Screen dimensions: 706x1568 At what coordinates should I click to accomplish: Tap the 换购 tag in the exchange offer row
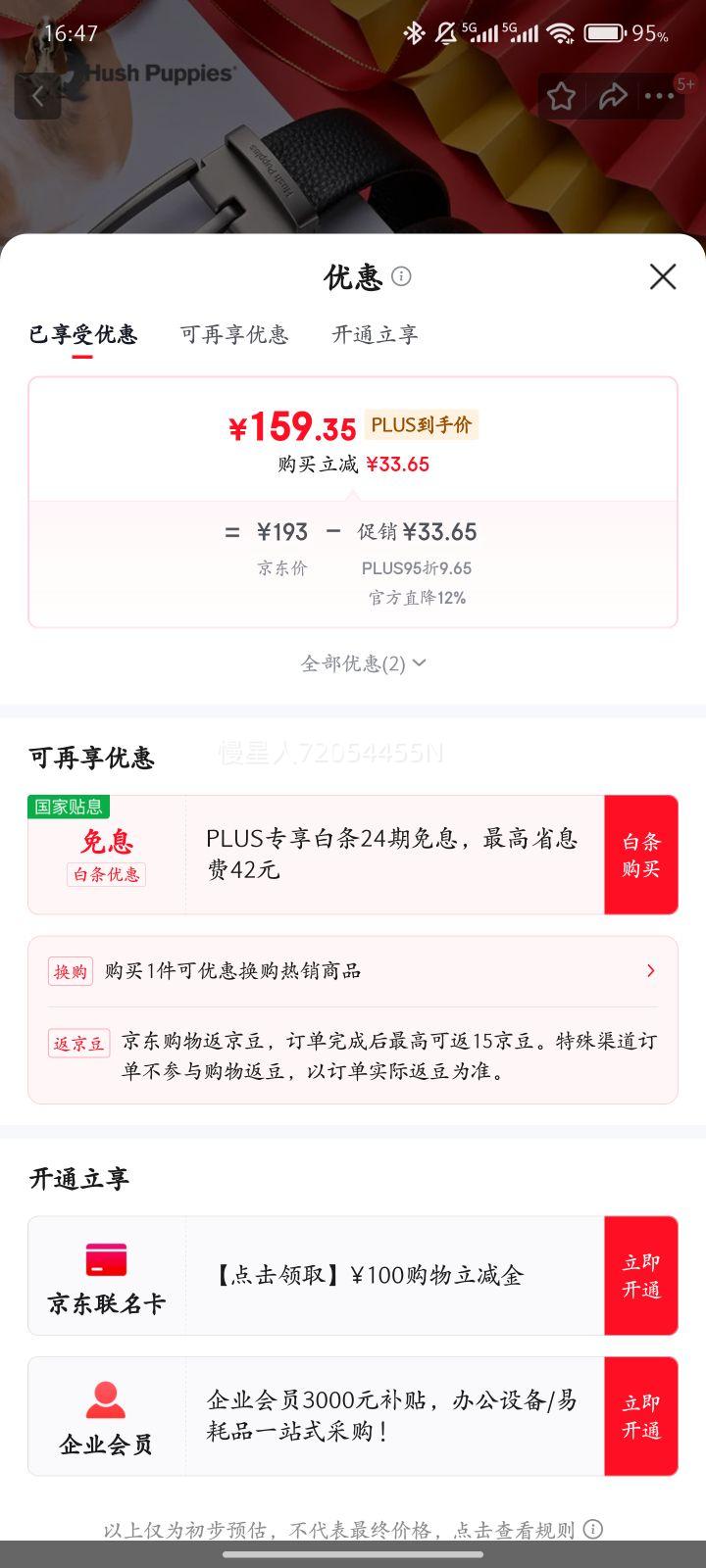coord(70,970)
